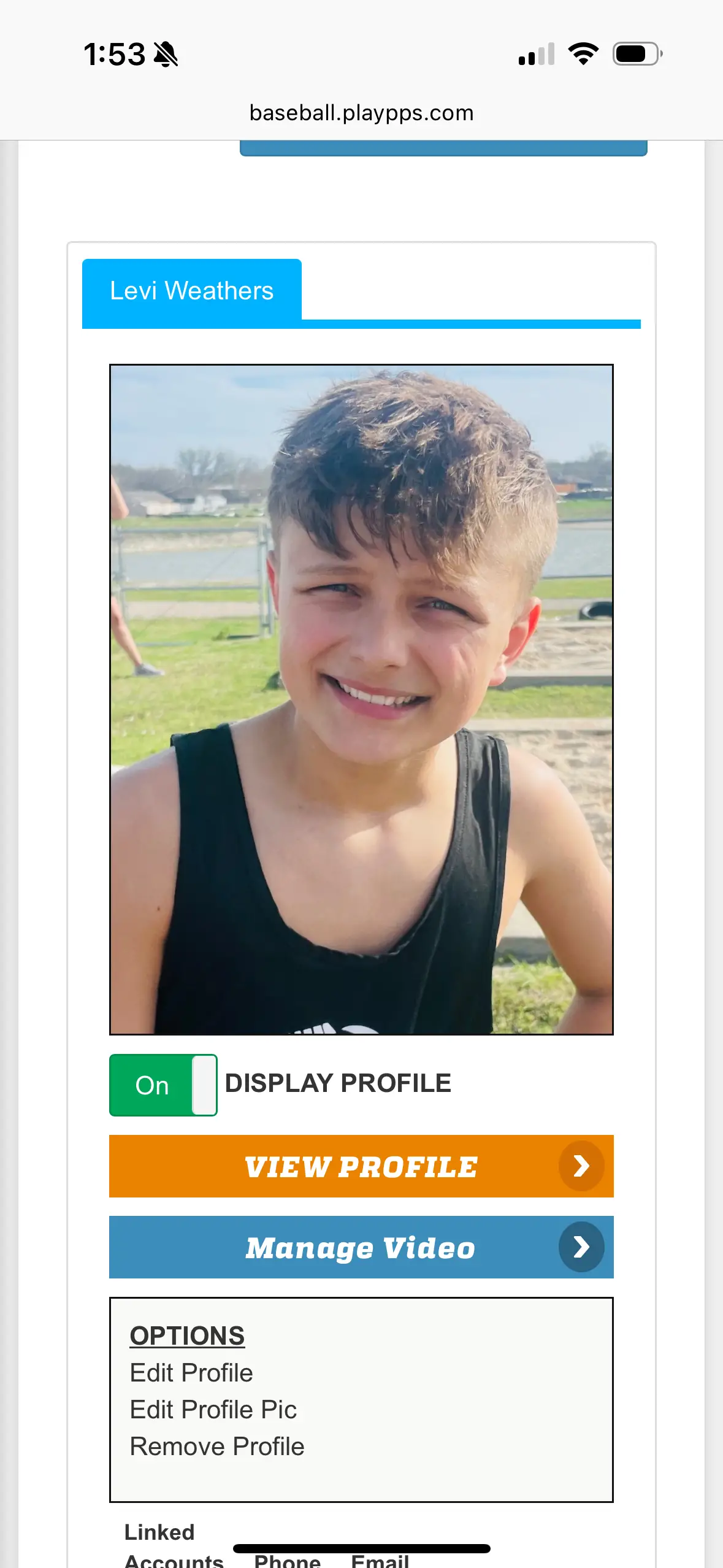Viewport: 723px width, 1568px height.
Task: Open Manage Video
Action: (361, 1247)
